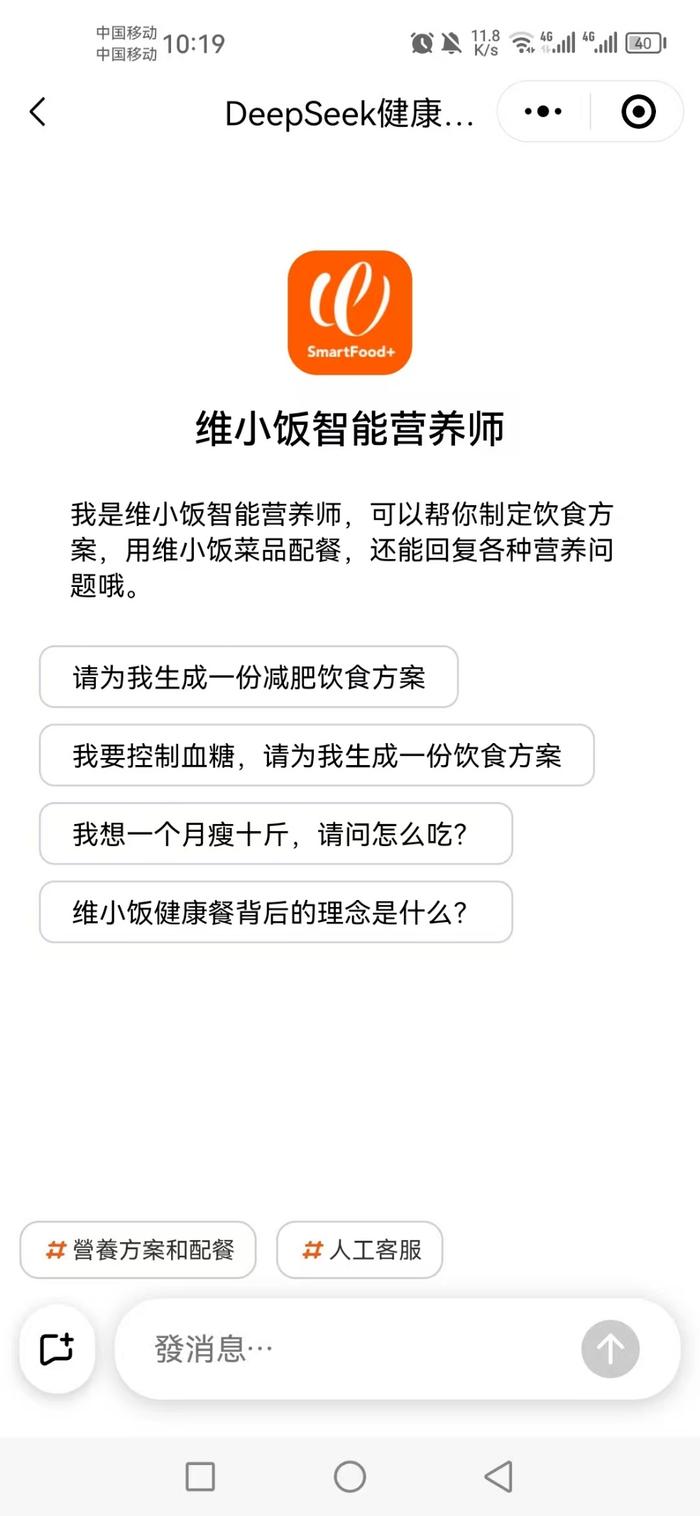Select the 營養方案和配餐 hashtag chip
The height and width of the screenshot is (1516, 700).
138,1250
